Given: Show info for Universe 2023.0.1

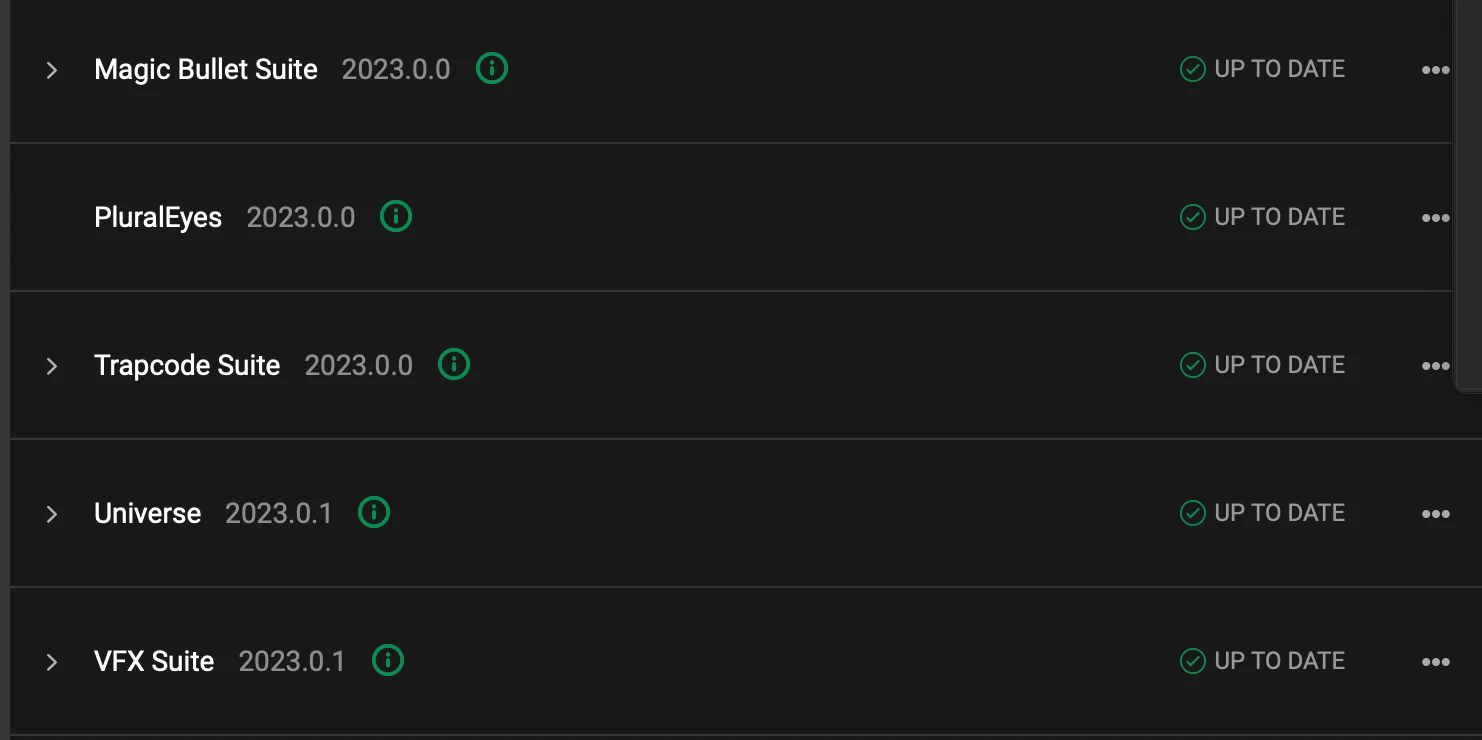Looking at the screenshot, I should click(373, 512).
